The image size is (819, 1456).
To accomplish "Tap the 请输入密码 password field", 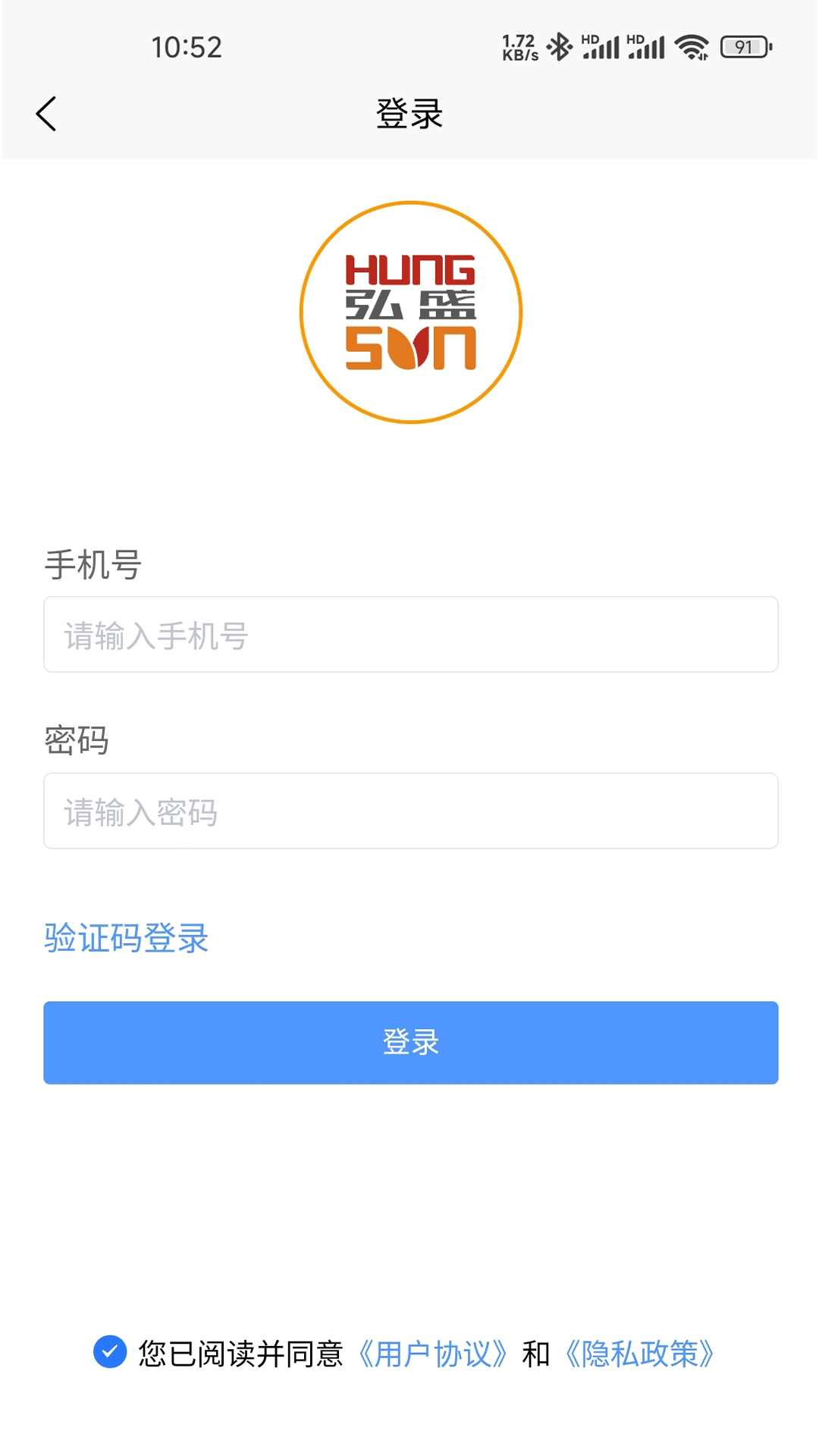I will click(409, 811).
